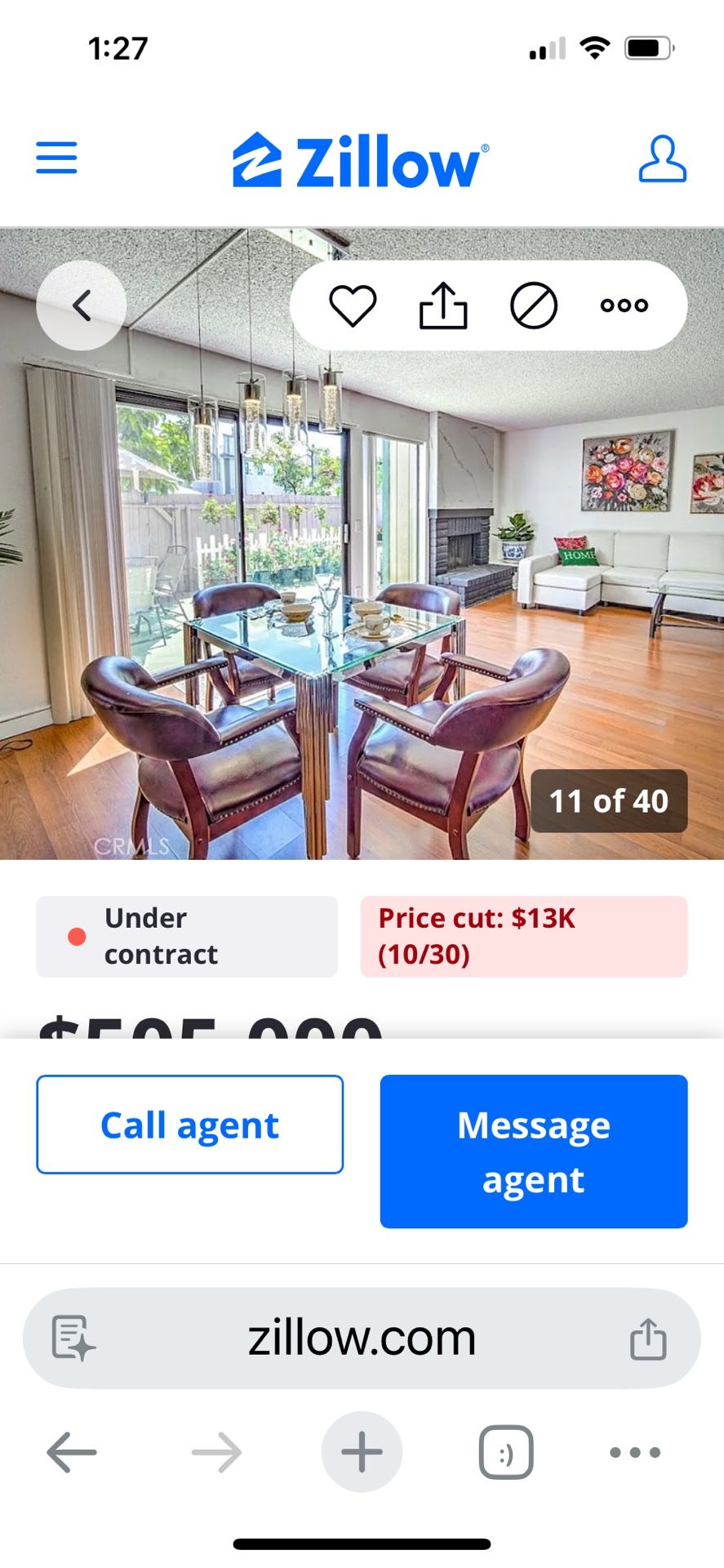Select the Under contract status badge
The width and height of the screenshot is (724, 1568).
(x=186, y=936)
